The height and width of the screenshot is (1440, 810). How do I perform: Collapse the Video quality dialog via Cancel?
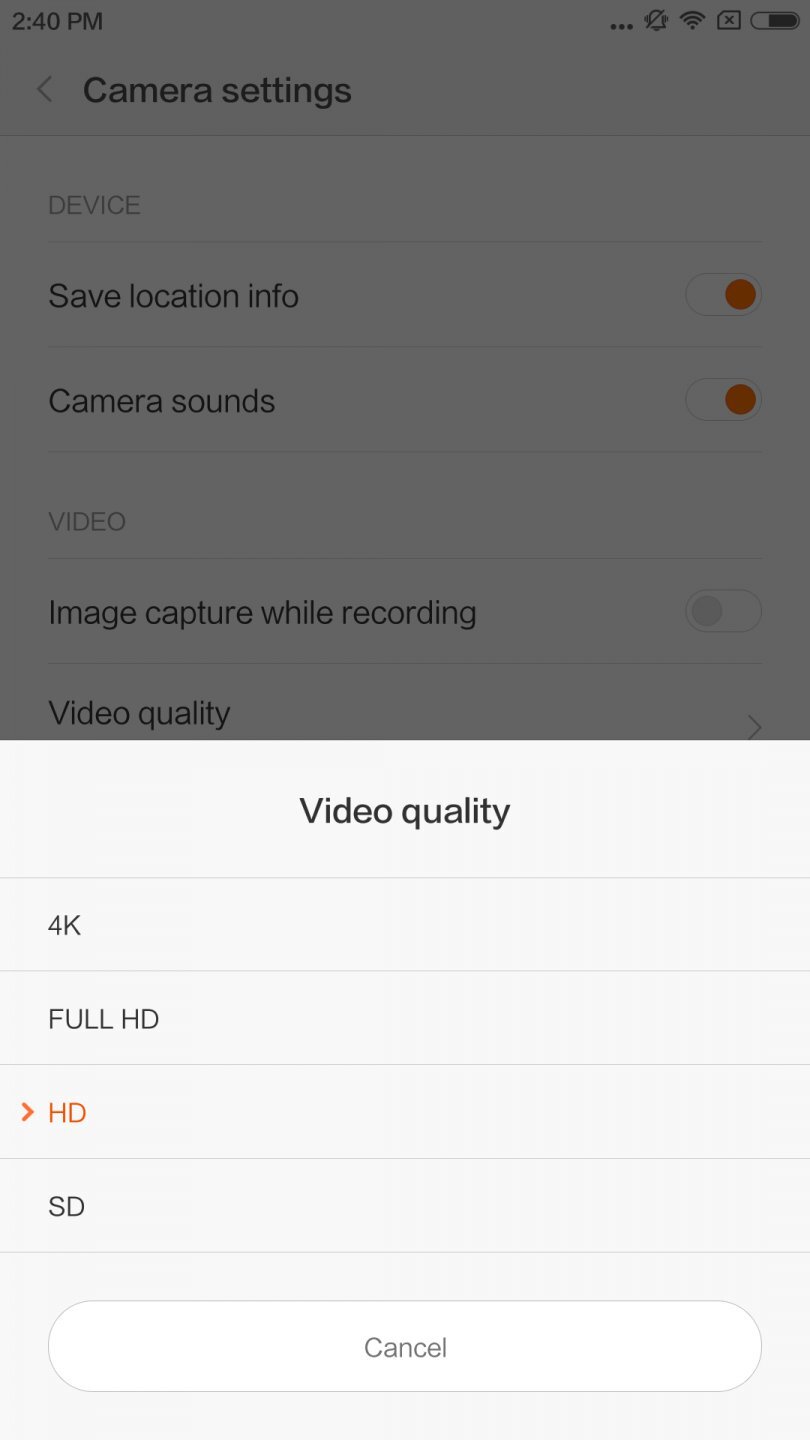click(405, 1346)
